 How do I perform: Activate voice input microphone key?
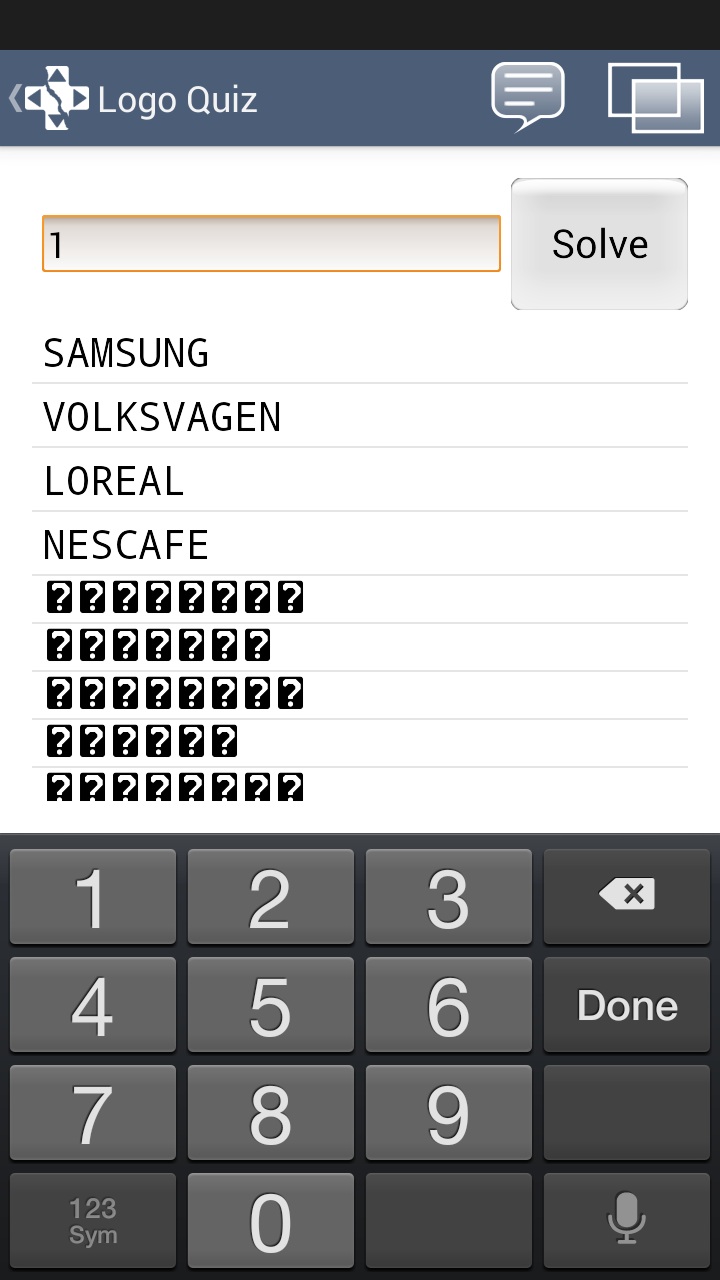[x=626, y=1221]
